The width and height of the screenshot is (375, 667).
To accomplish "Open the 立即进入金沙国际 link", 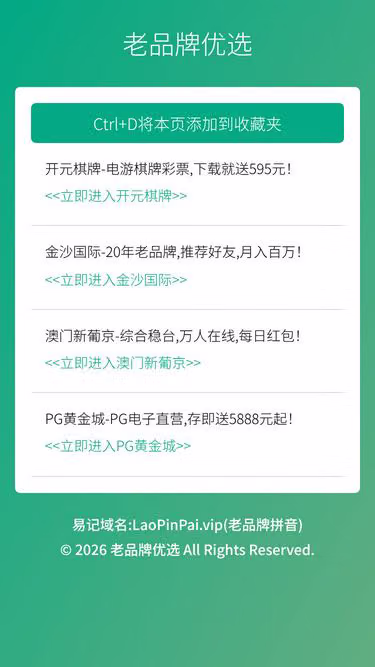I will [116, 280].
